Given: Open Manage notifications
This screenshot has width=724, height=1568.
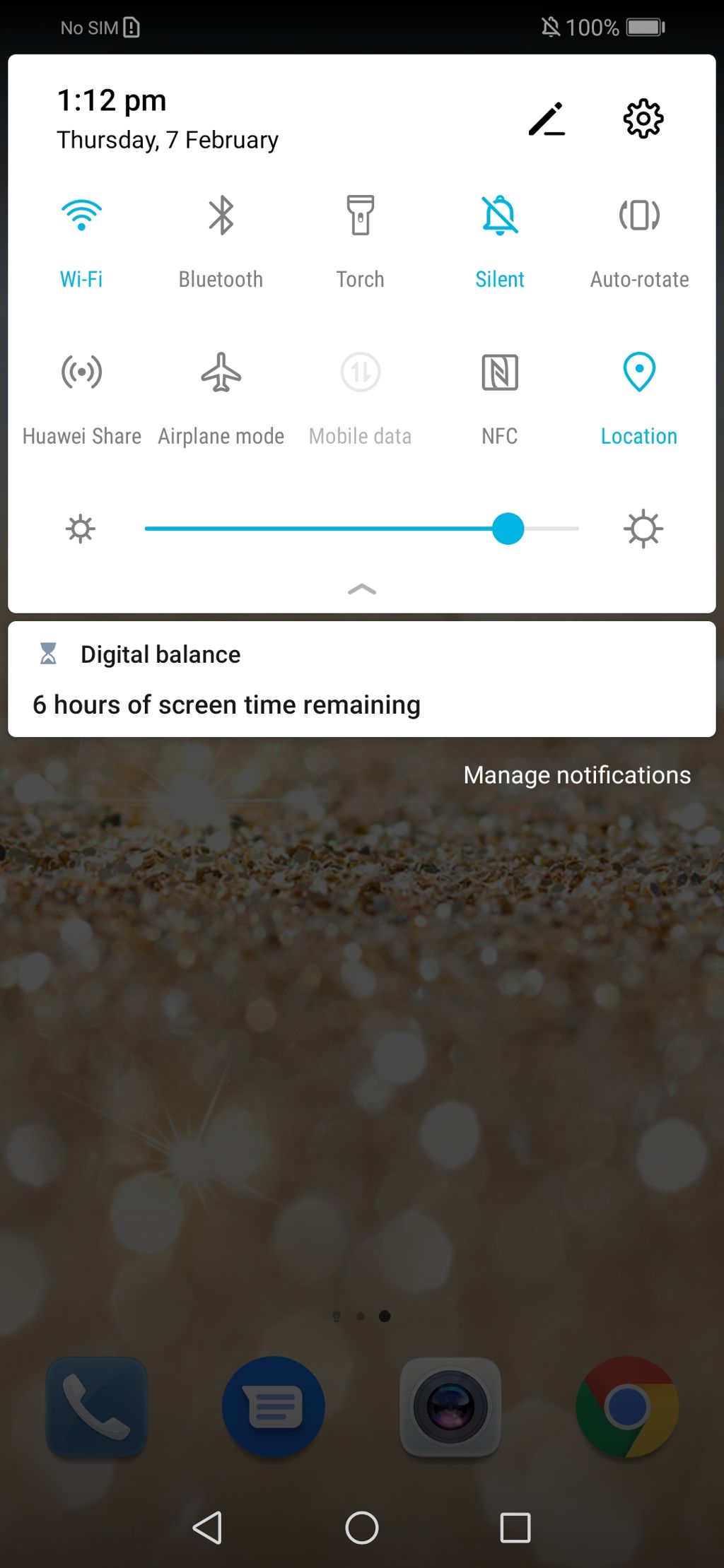Looking at the screenshot, I should point(576,775).
